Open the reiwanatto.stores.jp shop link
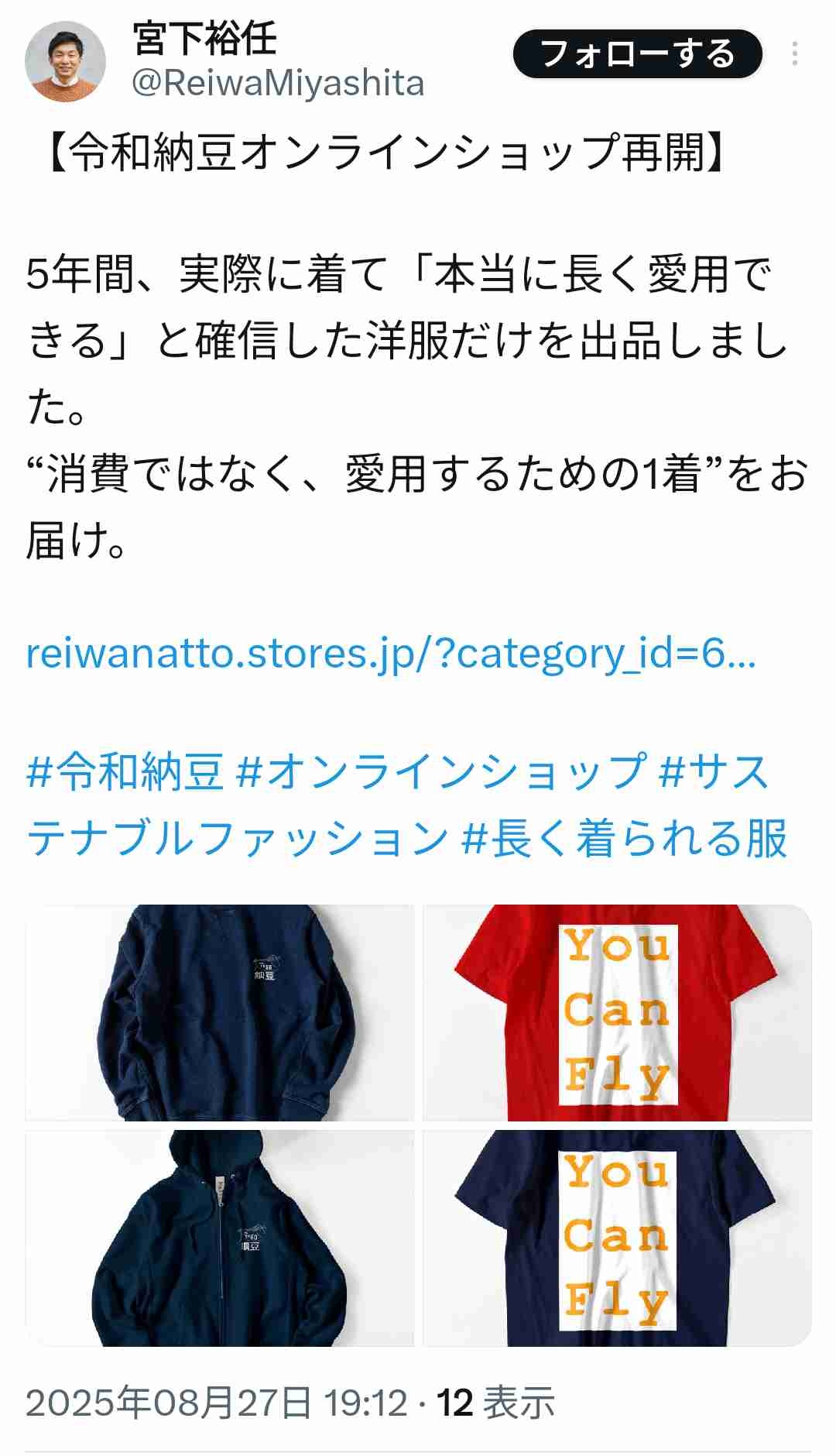The width and height of the screenshot is (836, 1456). (x=390, y=654)
